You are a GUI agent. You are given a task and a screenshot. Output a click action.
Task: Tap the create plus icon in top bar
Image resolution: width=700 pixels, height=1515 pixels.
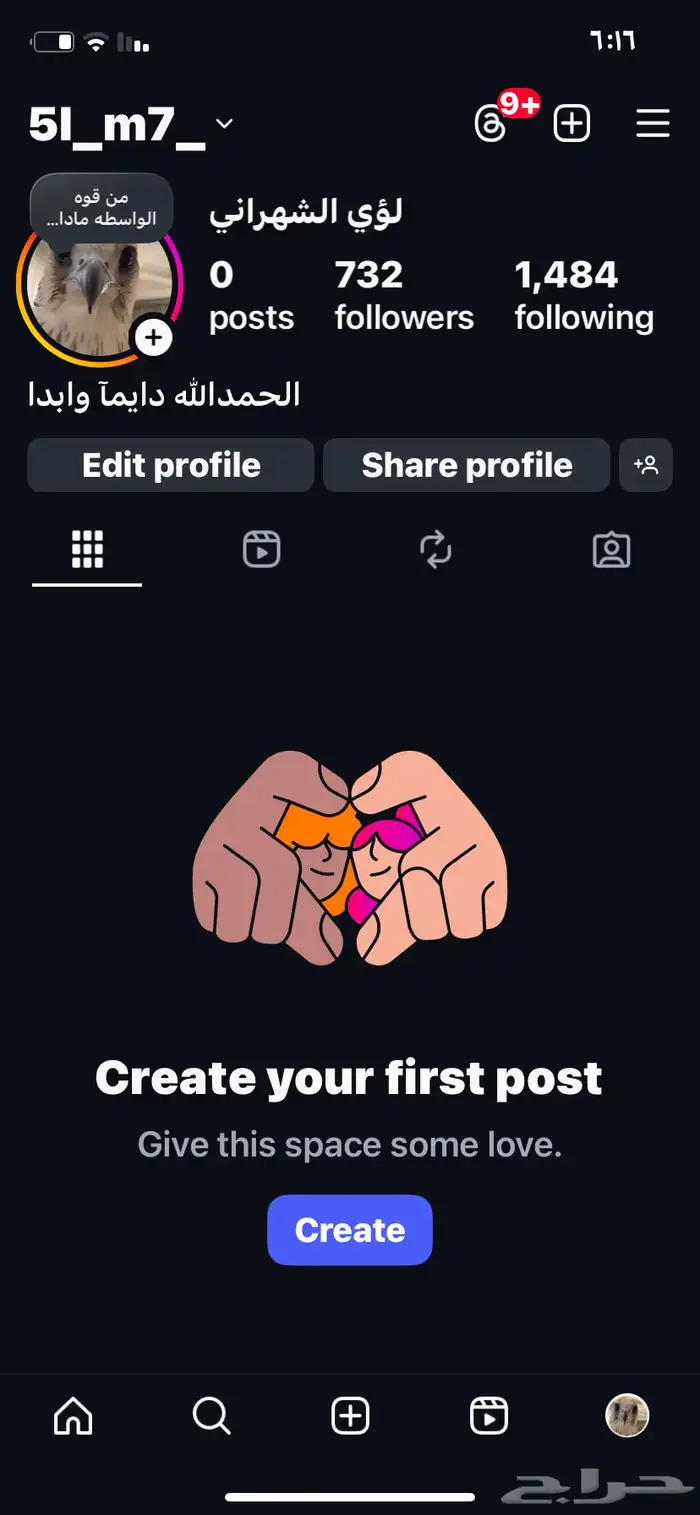point(572,124)
